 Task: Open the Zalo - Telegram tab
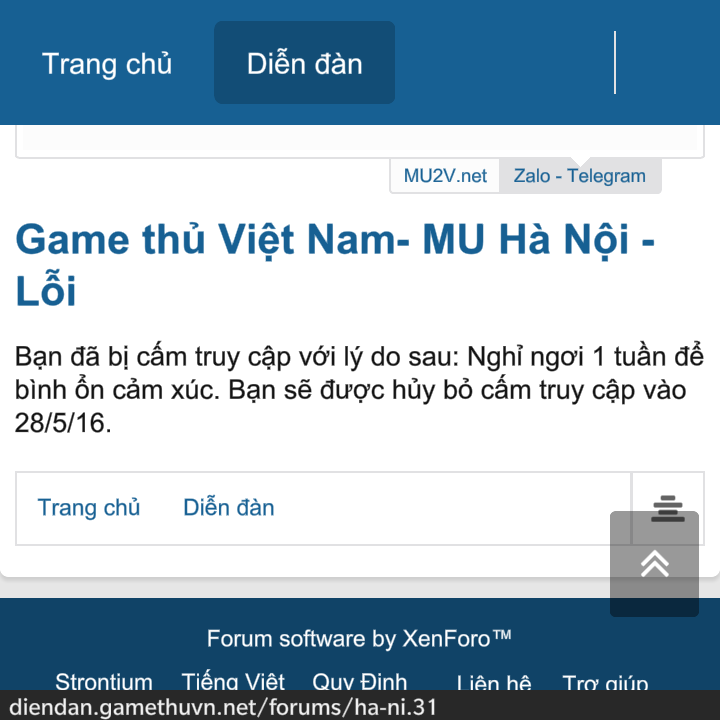tap(579, 176)
